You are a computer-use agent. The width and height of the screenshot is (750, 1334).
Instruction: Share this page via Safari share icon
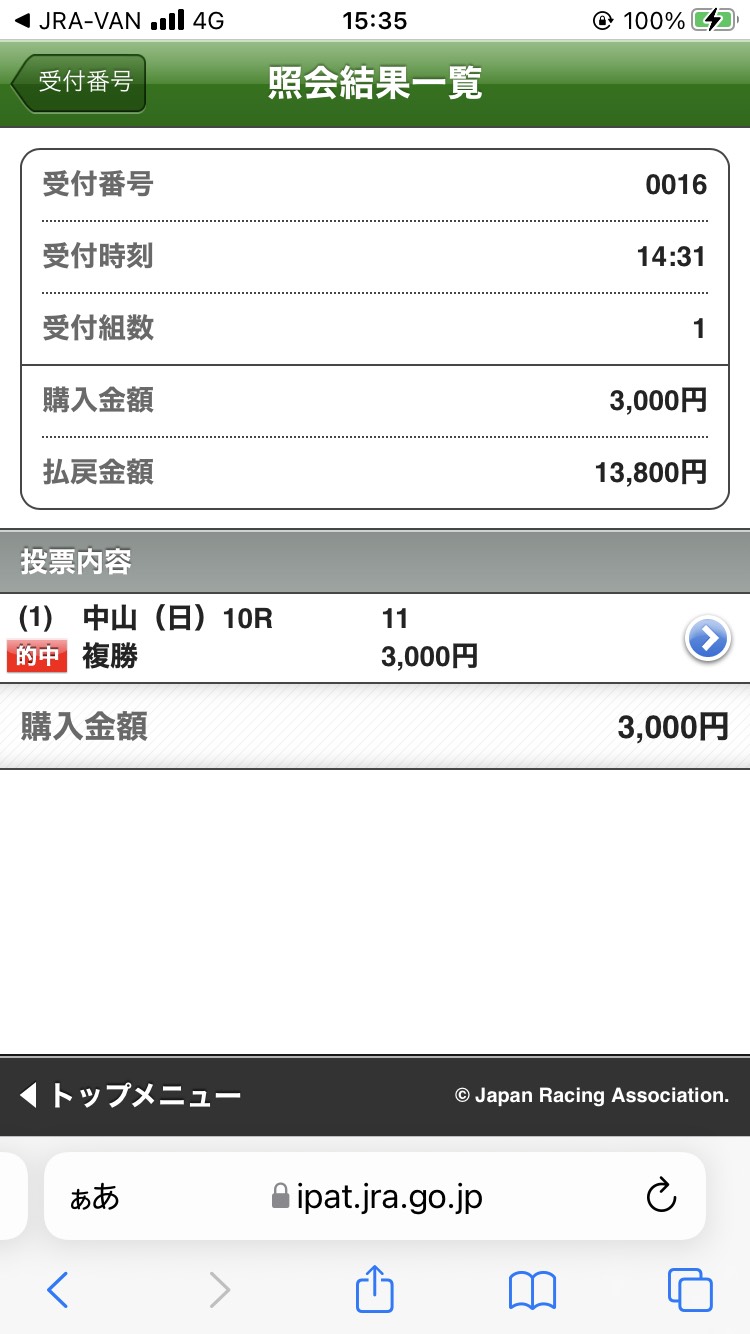(x=375, y=1290)
